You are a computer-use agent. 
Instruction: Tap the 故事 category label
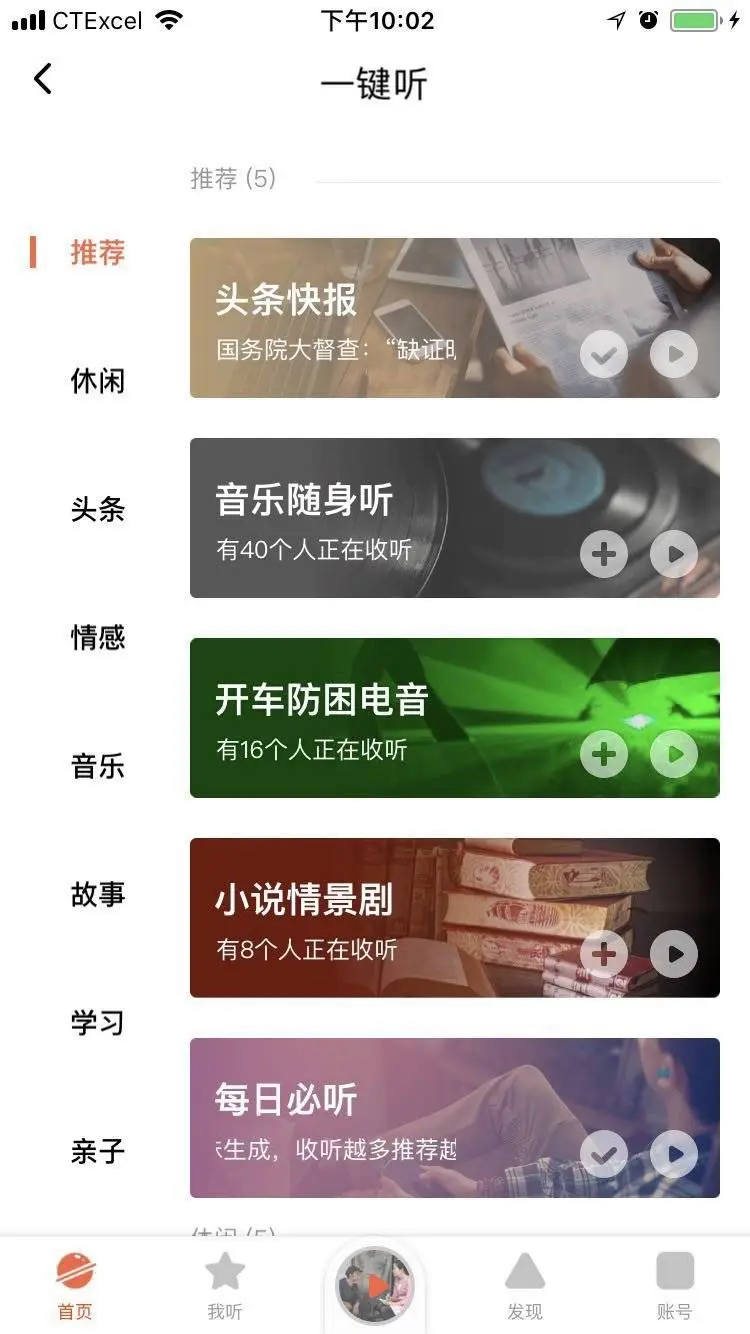(x=97, y=895)
